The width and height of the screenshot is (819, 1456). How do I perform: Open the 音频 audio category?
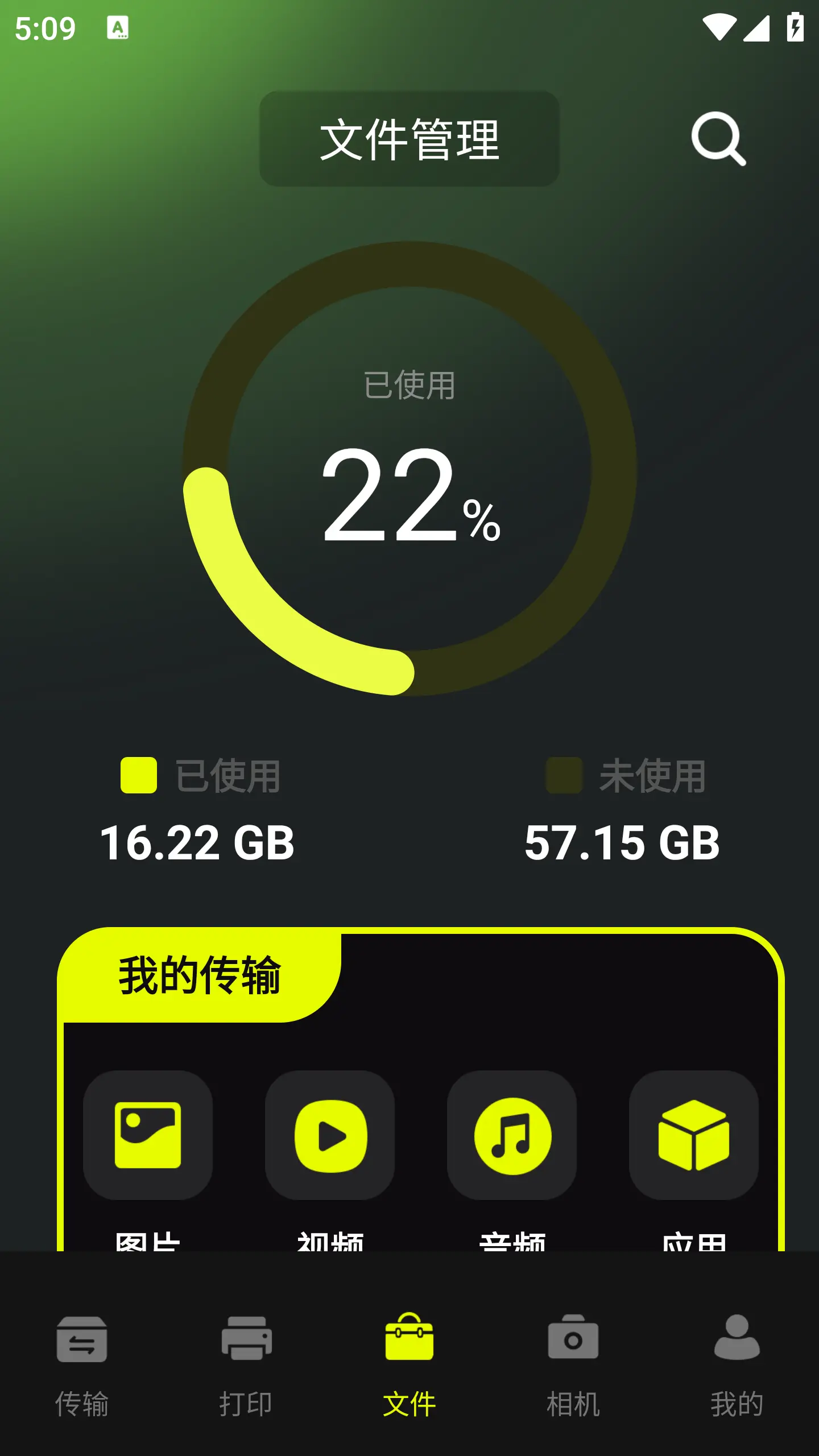click(512, 1135)
